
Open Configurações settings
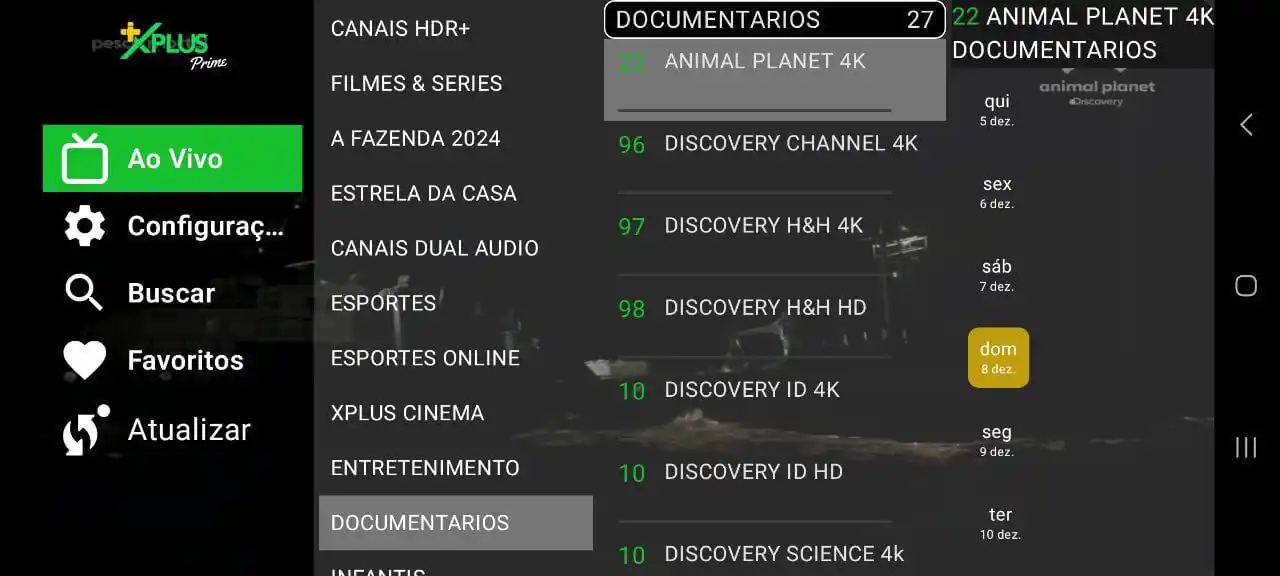pyautogui.click(x=172, y=226)
